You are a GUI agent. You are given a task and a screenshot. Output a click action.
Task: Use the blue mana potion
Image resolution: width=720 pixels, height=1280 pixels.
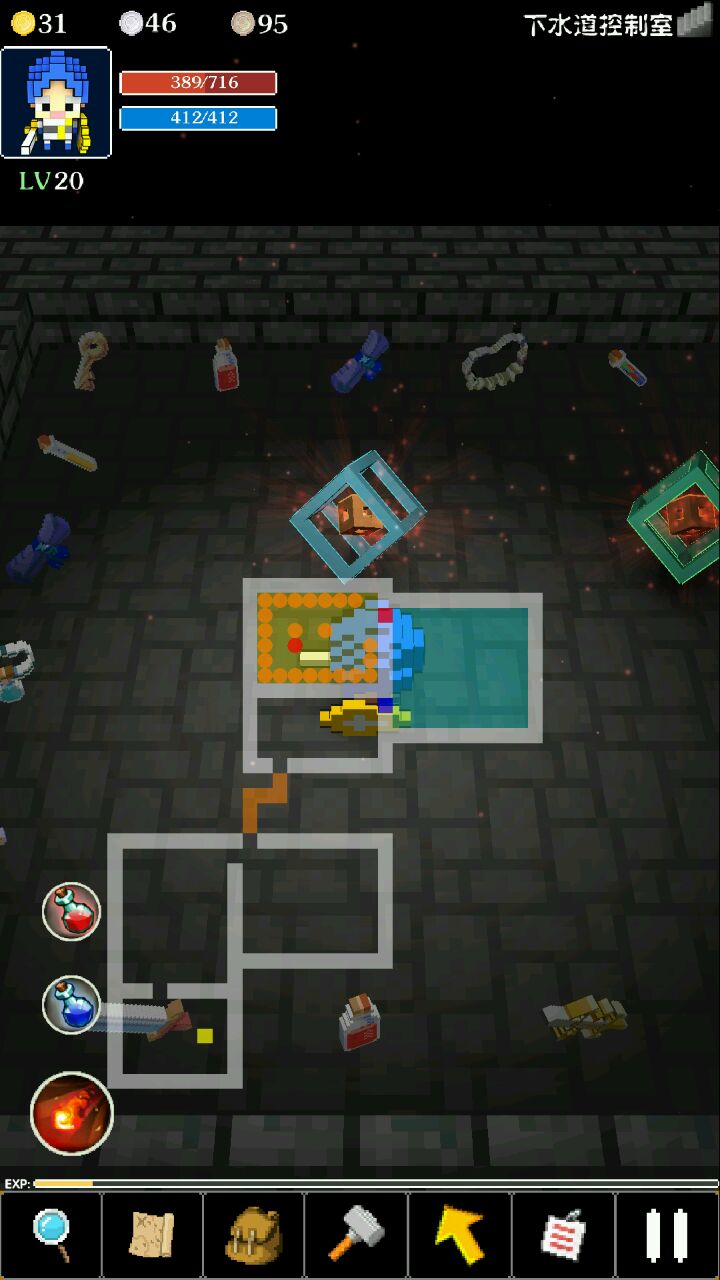[71, 1004]
